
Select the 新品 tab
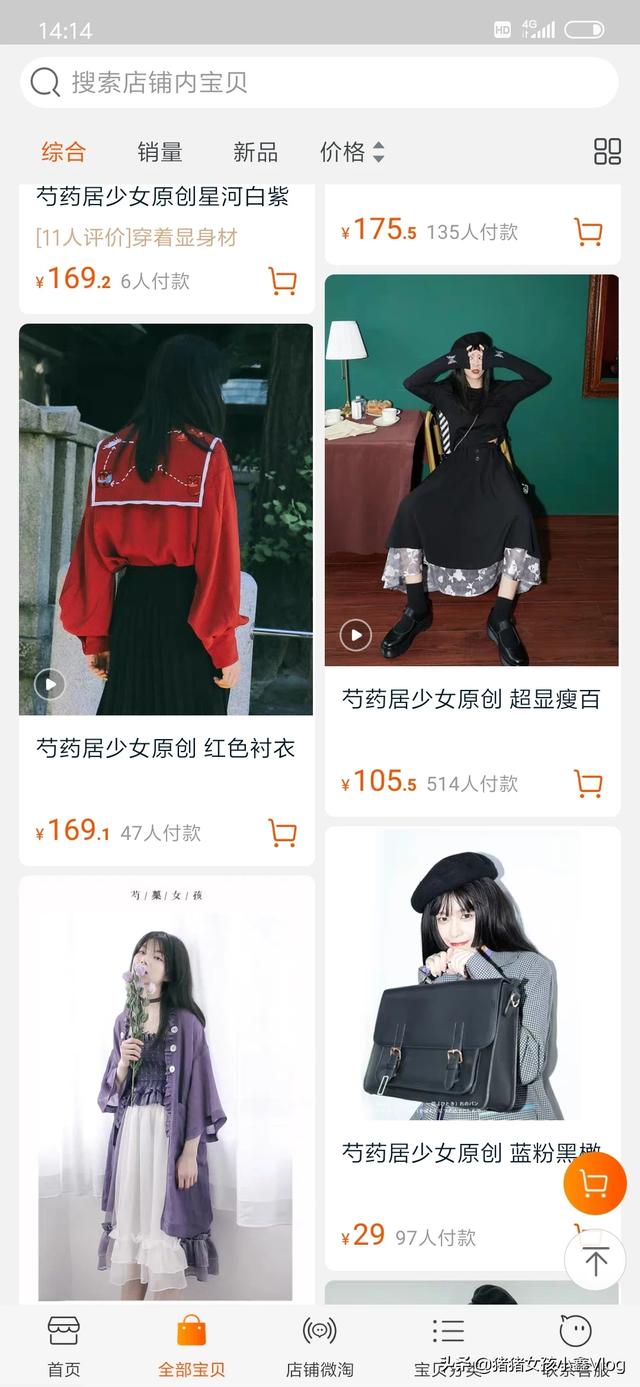[x=255, y=152]
